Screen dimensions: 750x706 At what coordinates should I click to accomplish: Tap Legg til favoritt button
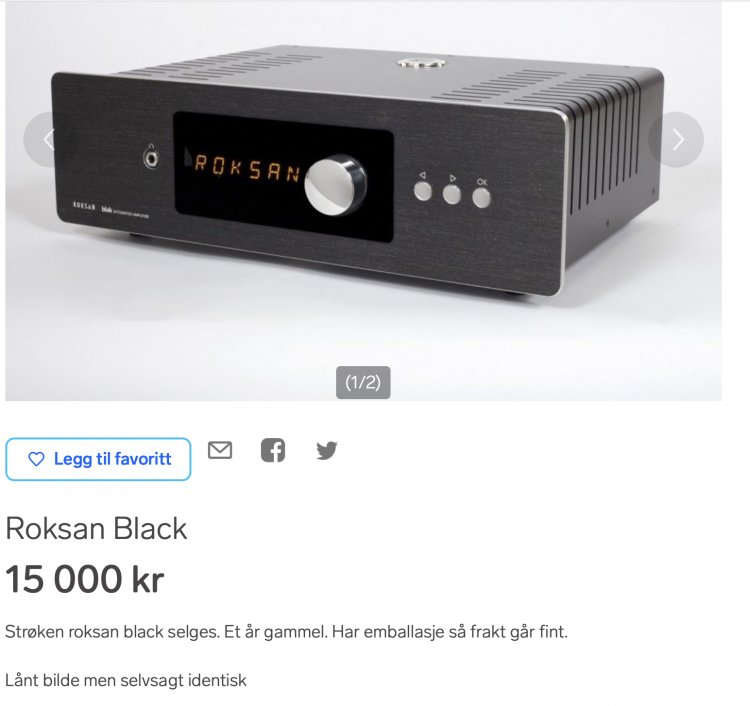coord(98,459)
